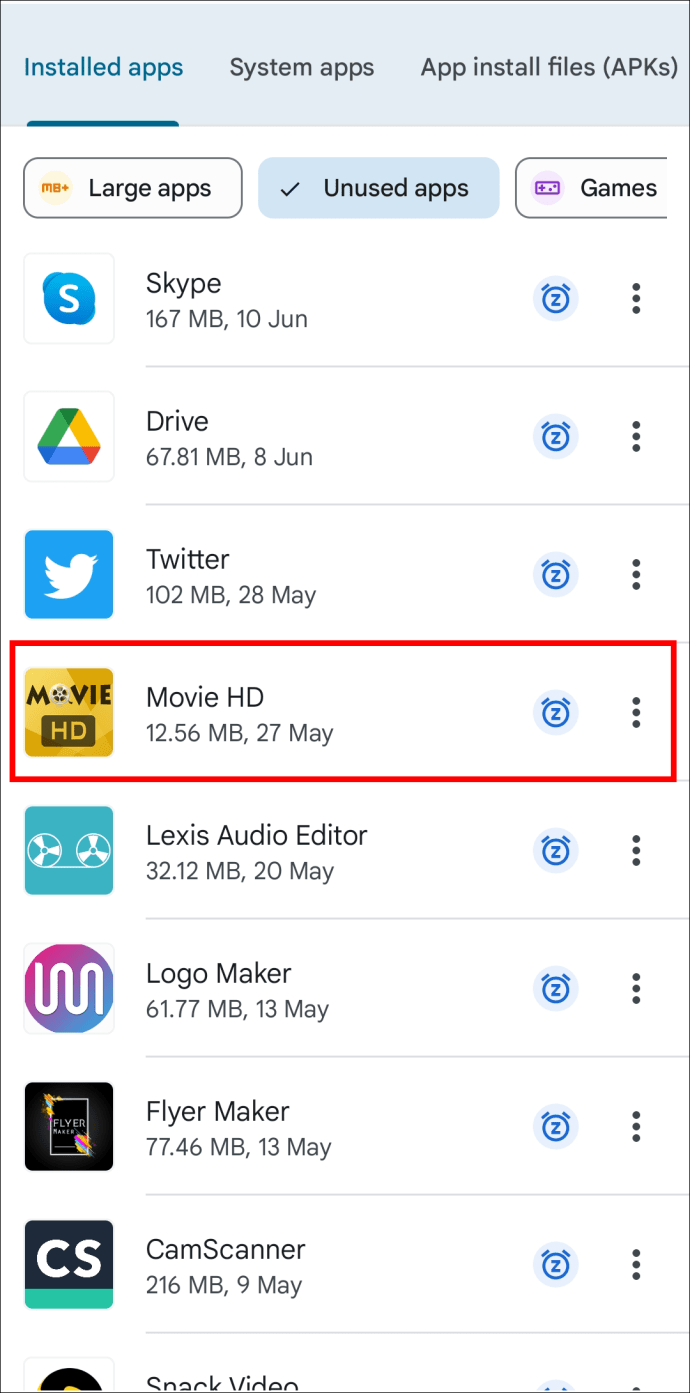Deselect the Unused apps filter chip
Viewport: 690px width, 1393px height.
[378, 188]
